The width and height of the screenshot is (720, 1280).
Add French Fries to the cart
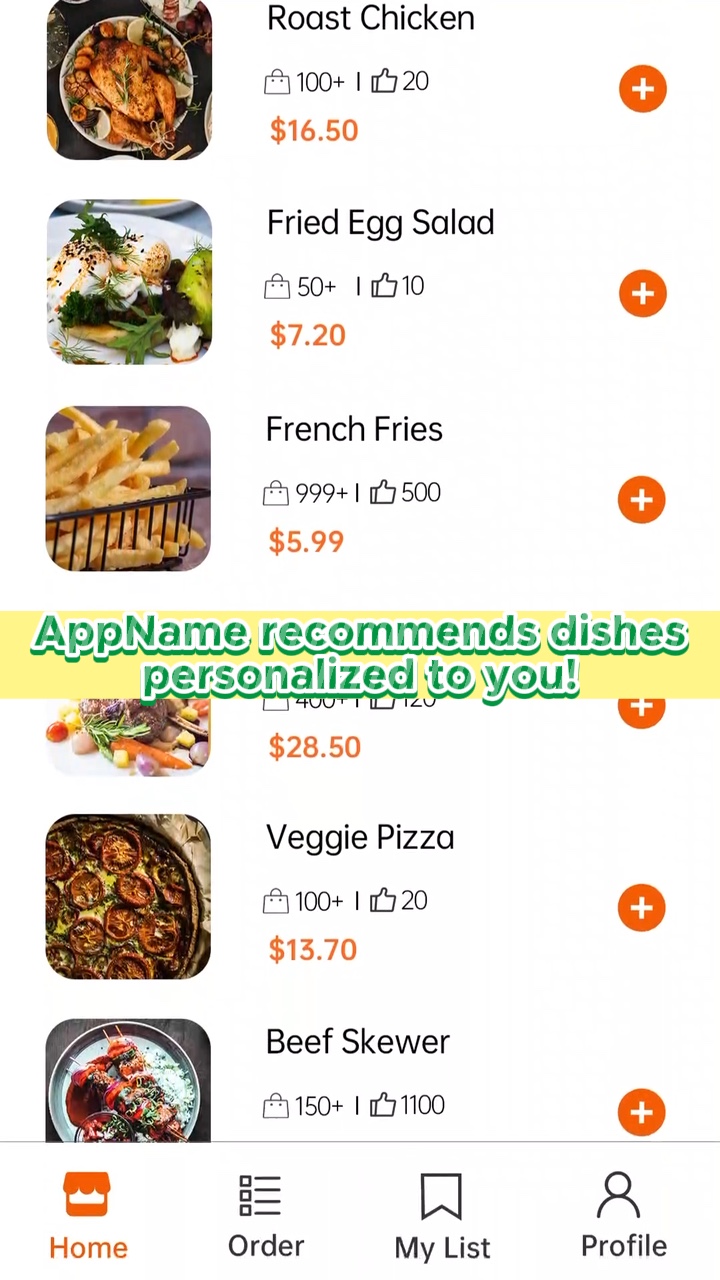(641, 500)
